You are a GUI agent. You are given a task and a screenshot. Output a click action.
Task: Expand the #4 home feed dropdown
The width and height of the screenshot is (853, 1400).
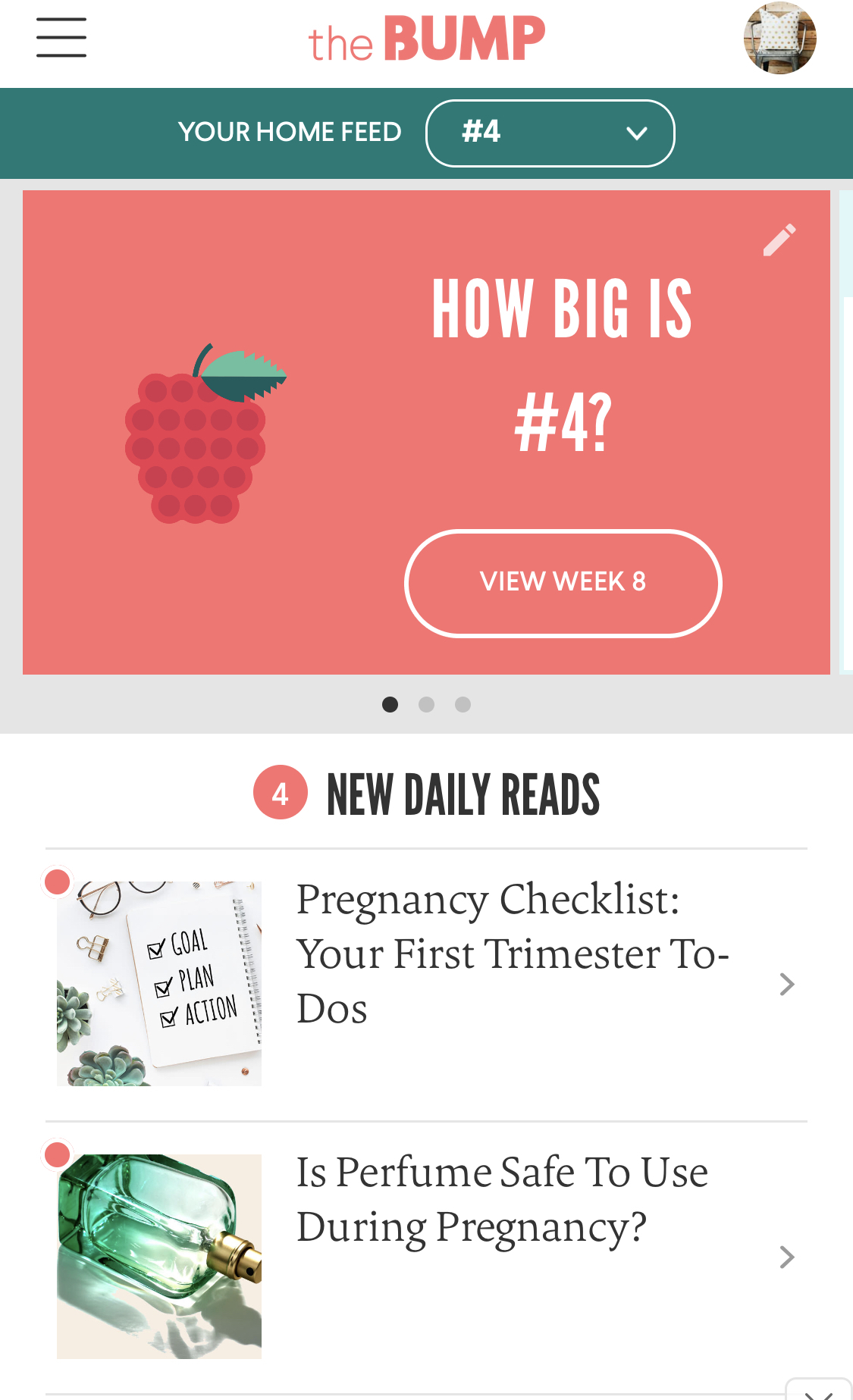pos(550,133)
